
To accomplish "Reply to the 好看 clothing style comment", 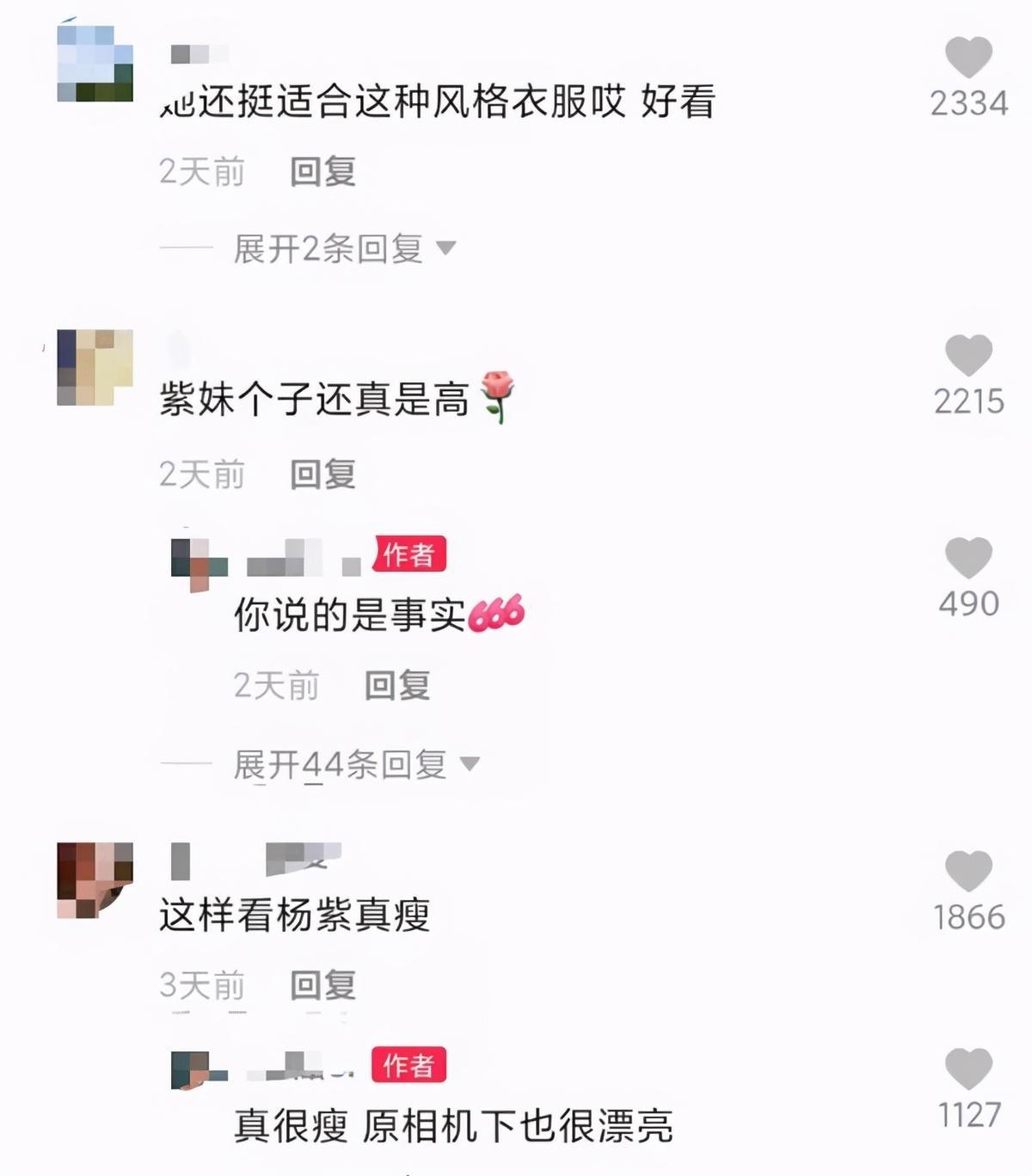I will 322,172.
